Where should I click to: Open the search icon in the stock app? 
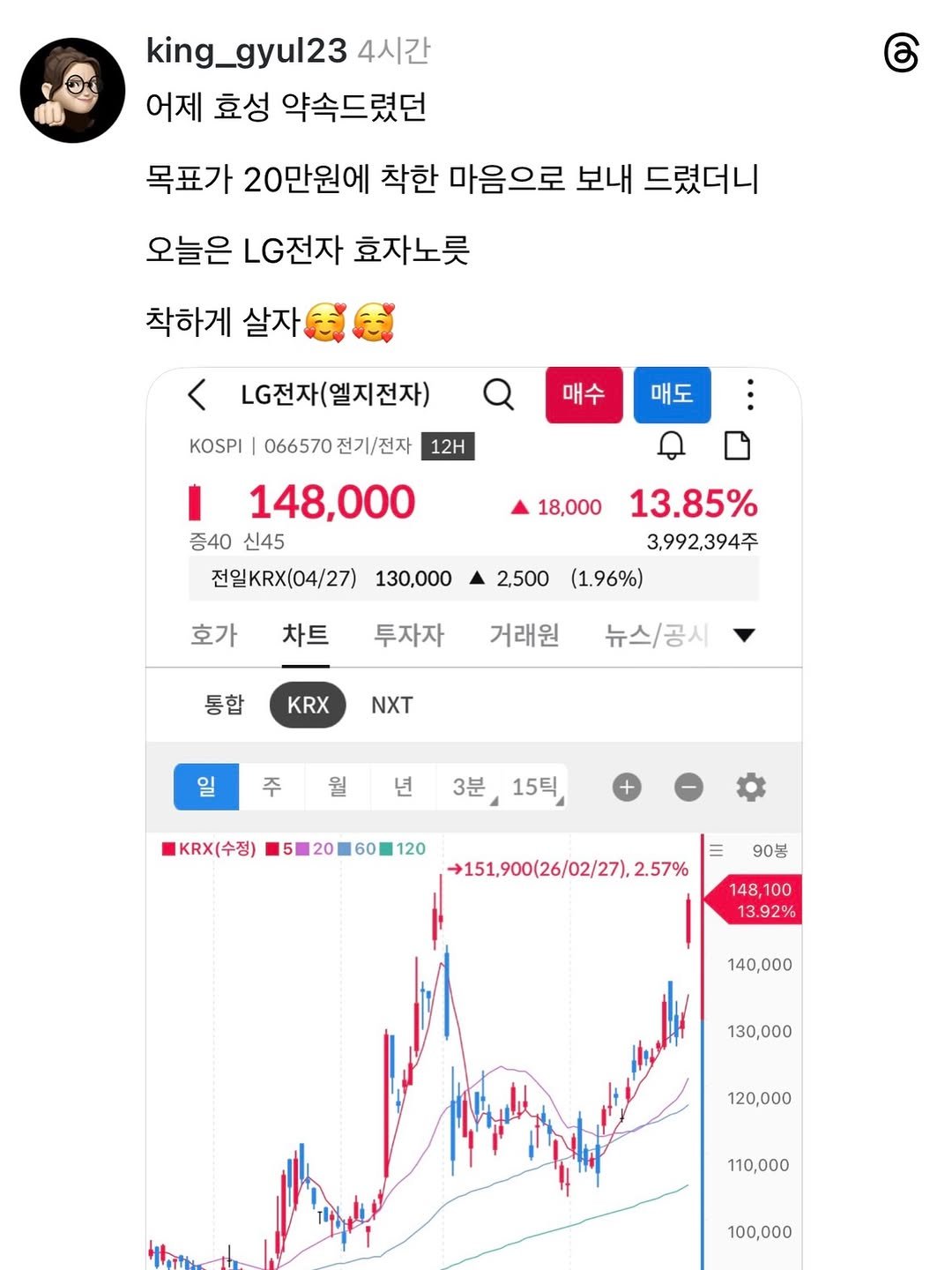tap(499, 395)
